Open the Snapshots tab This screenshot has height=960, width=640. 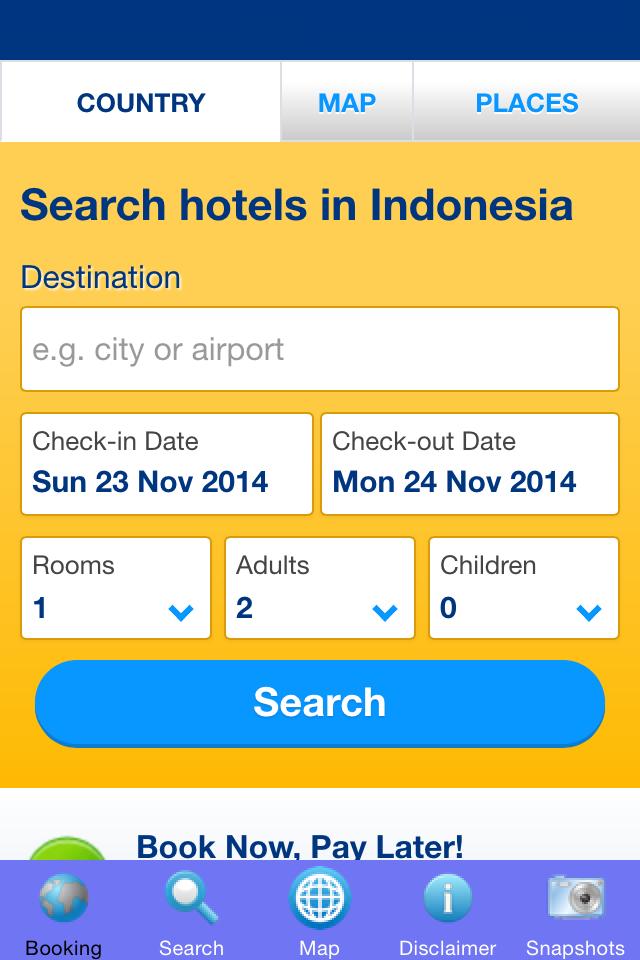pos(575,912)
